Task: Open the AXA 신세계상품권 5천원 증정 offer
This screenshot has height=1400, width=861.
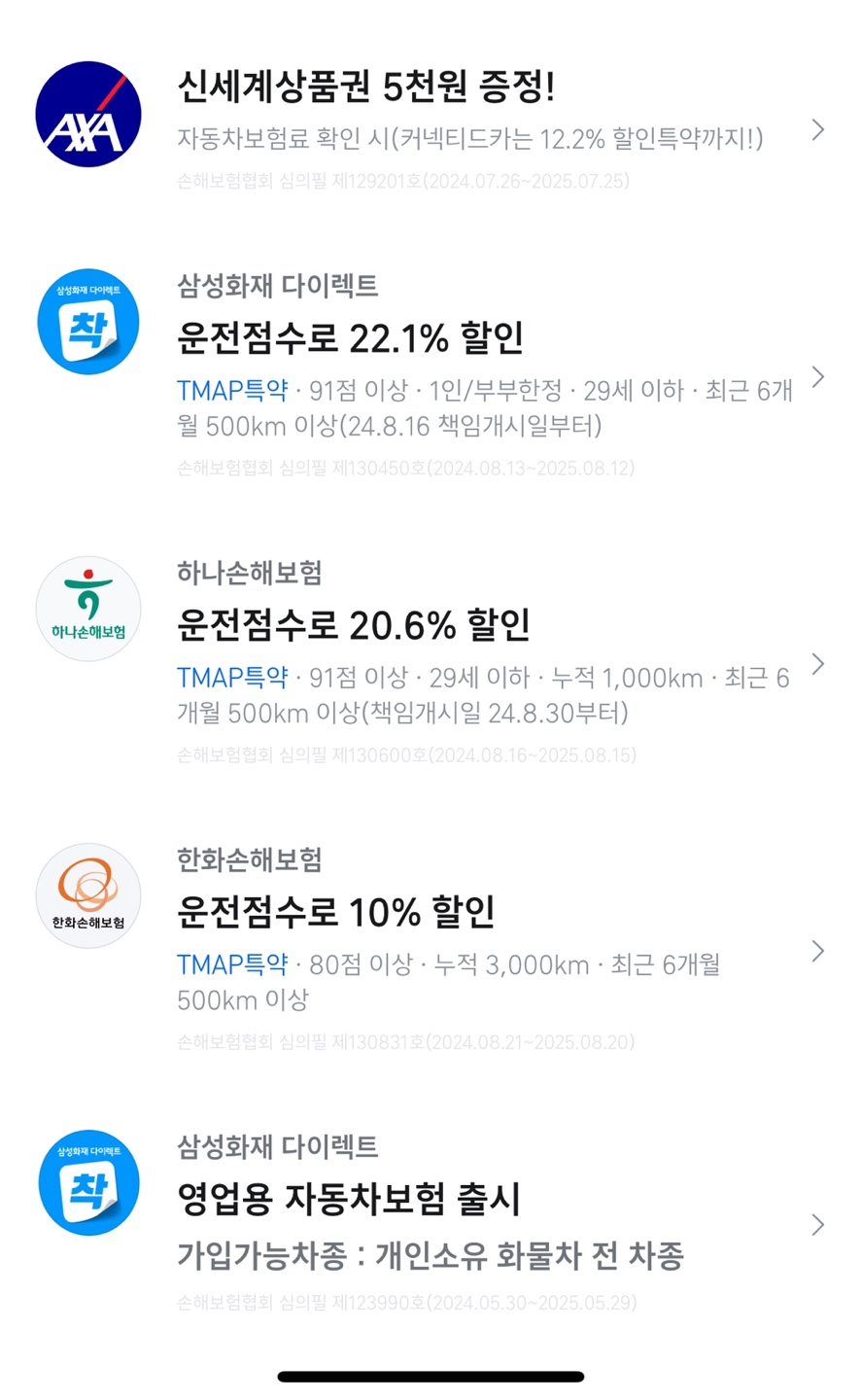Action: point(430,126)
